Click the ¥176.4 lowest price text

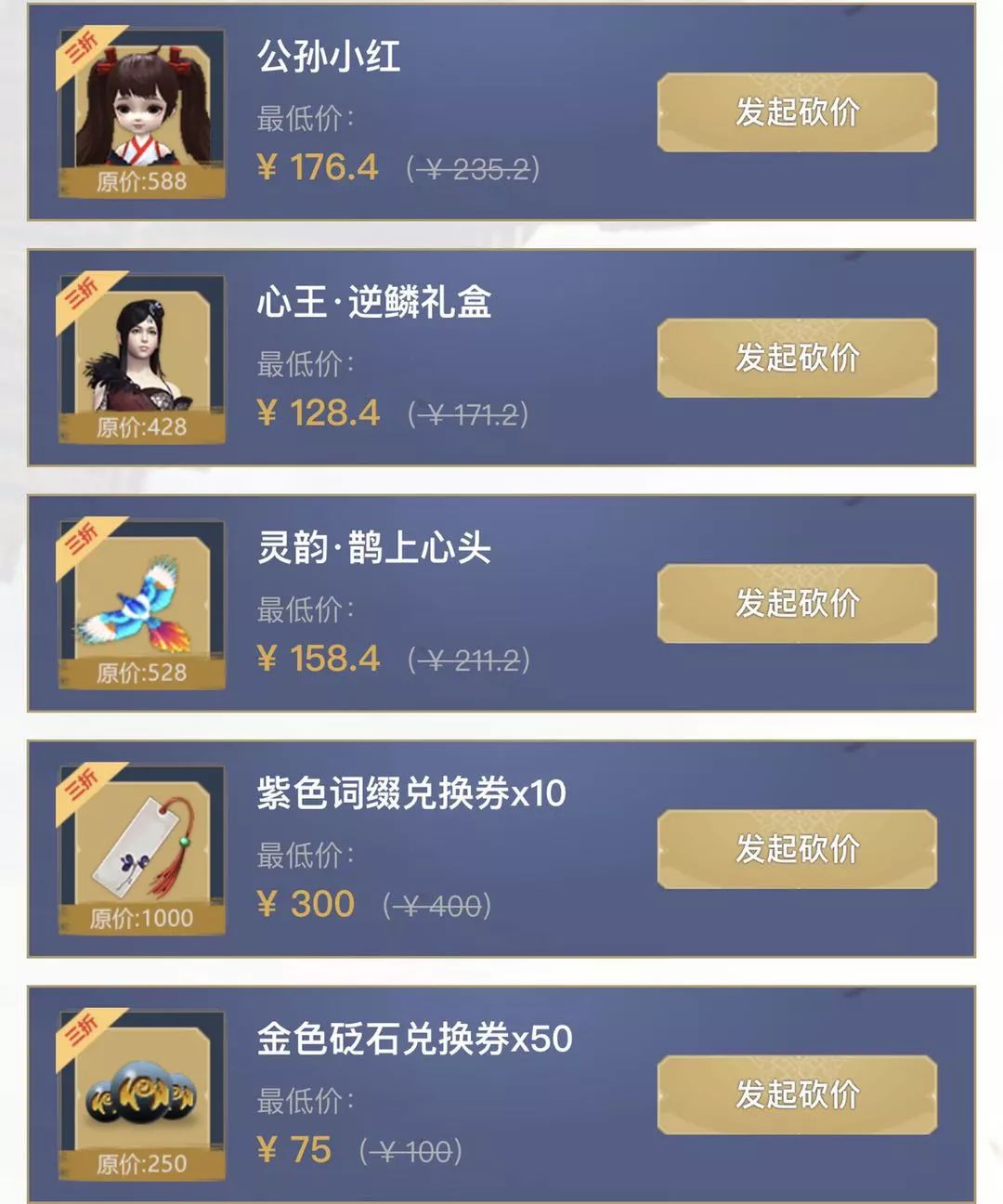[318, 167]
